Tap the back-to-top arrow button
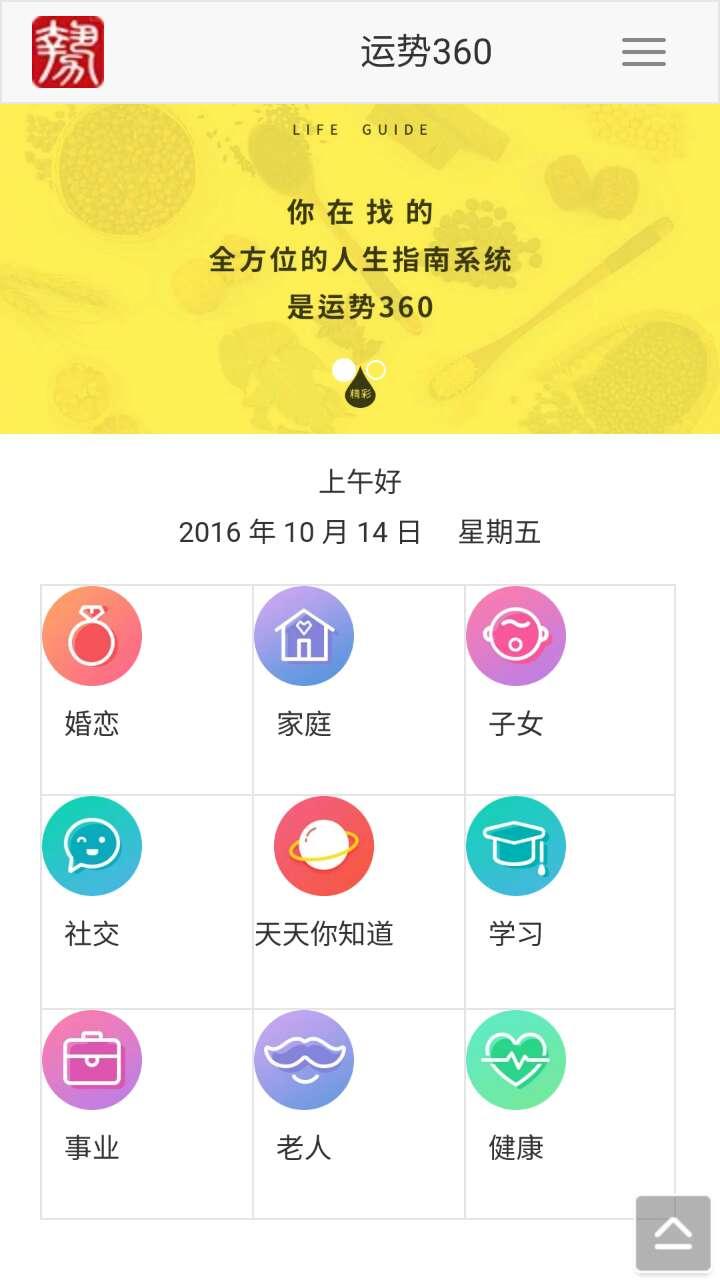 [x=673, y=1233]
